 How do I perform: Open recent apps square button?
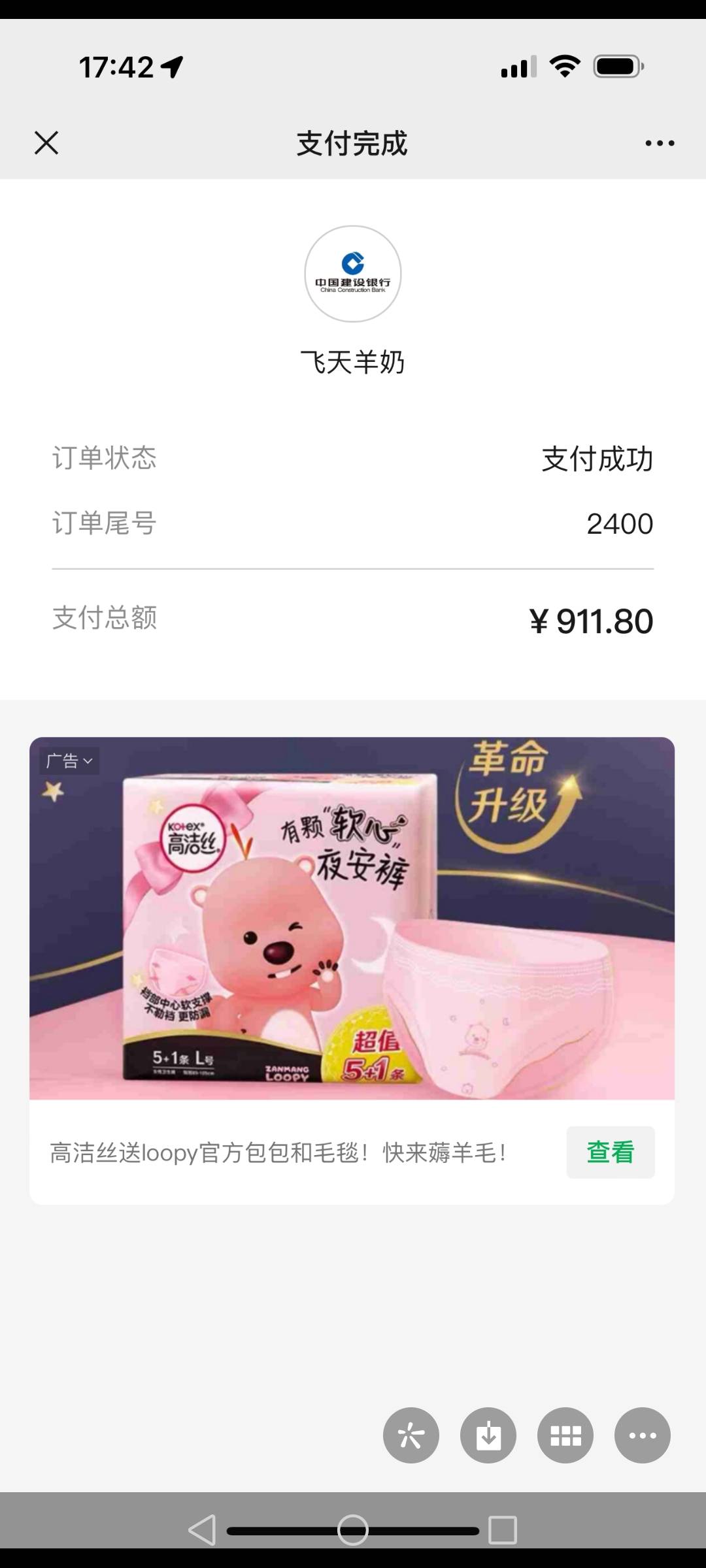[x=503, y=1529]
